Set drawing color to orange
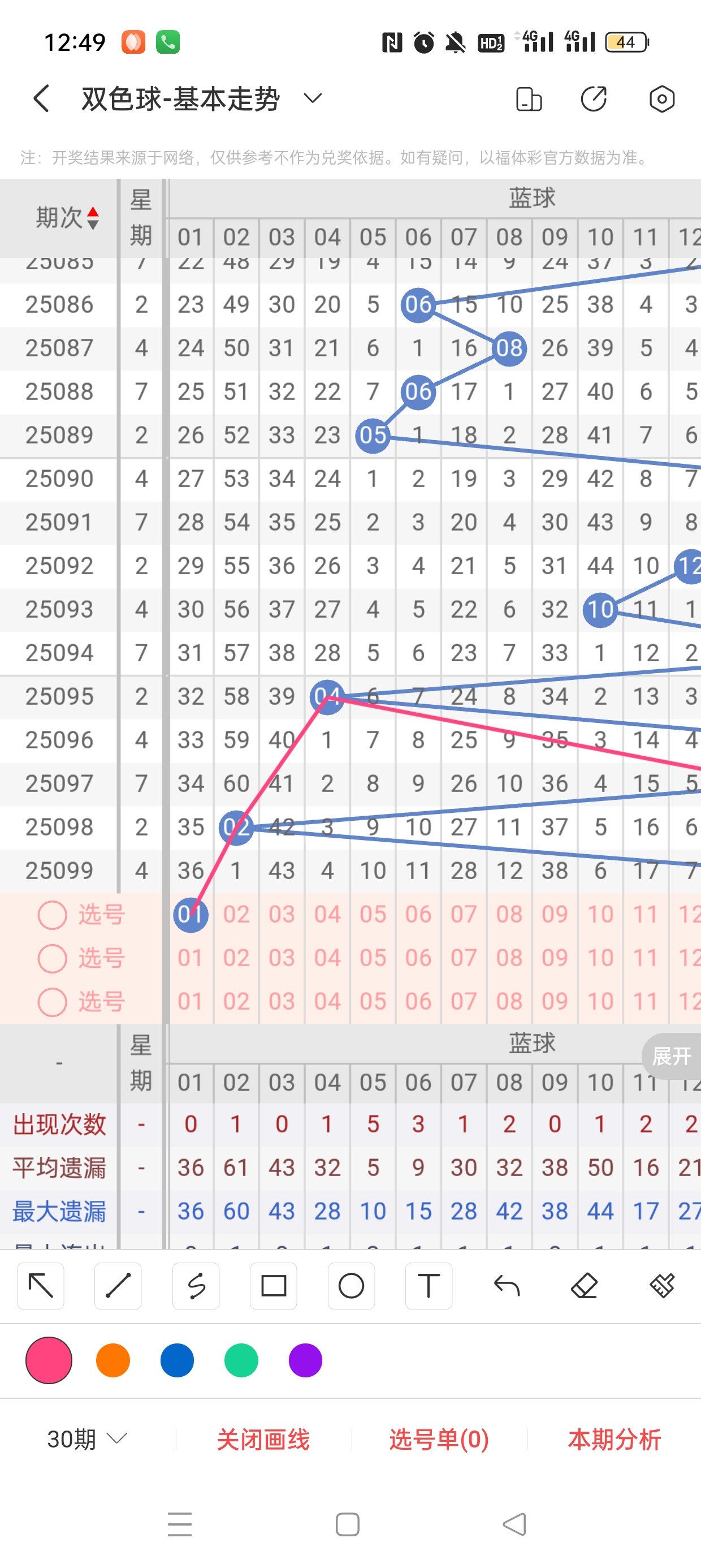Image resolution: width=701 pixels, height=1568 pixels. click(113, 1360)
